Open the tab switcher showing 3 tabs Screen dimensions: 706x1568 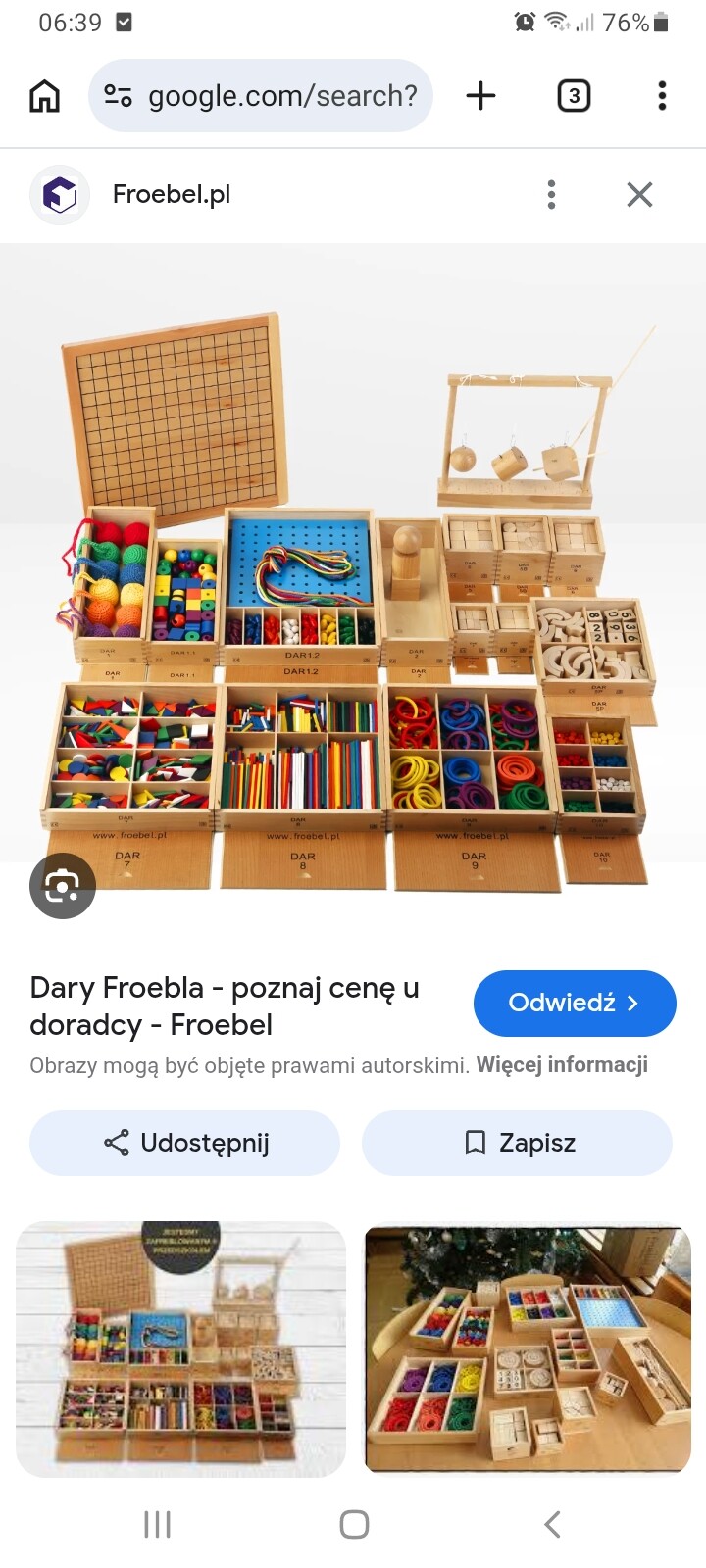point(574,96)
